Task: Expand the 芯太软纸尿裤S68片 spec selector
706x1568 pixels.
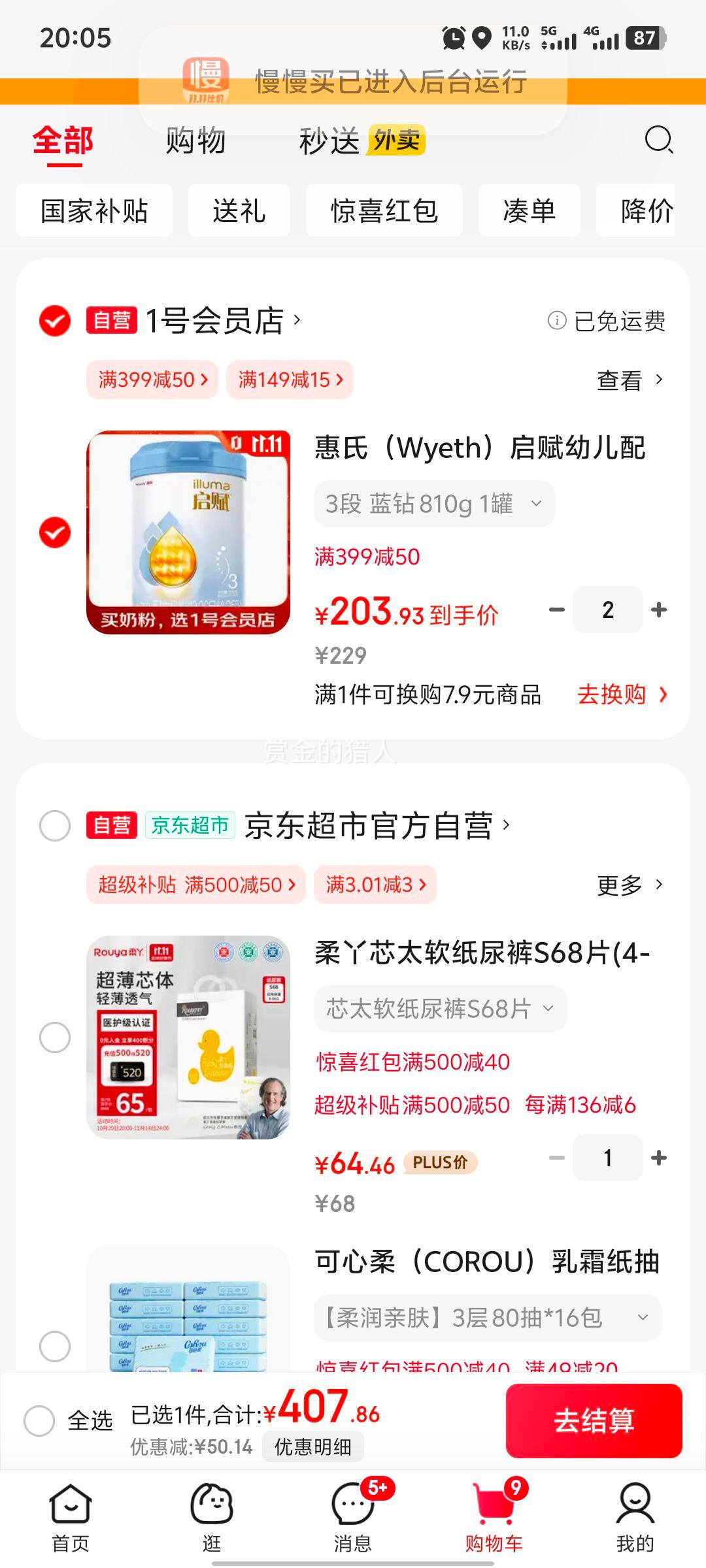Action: click(x=440, y=1009)
